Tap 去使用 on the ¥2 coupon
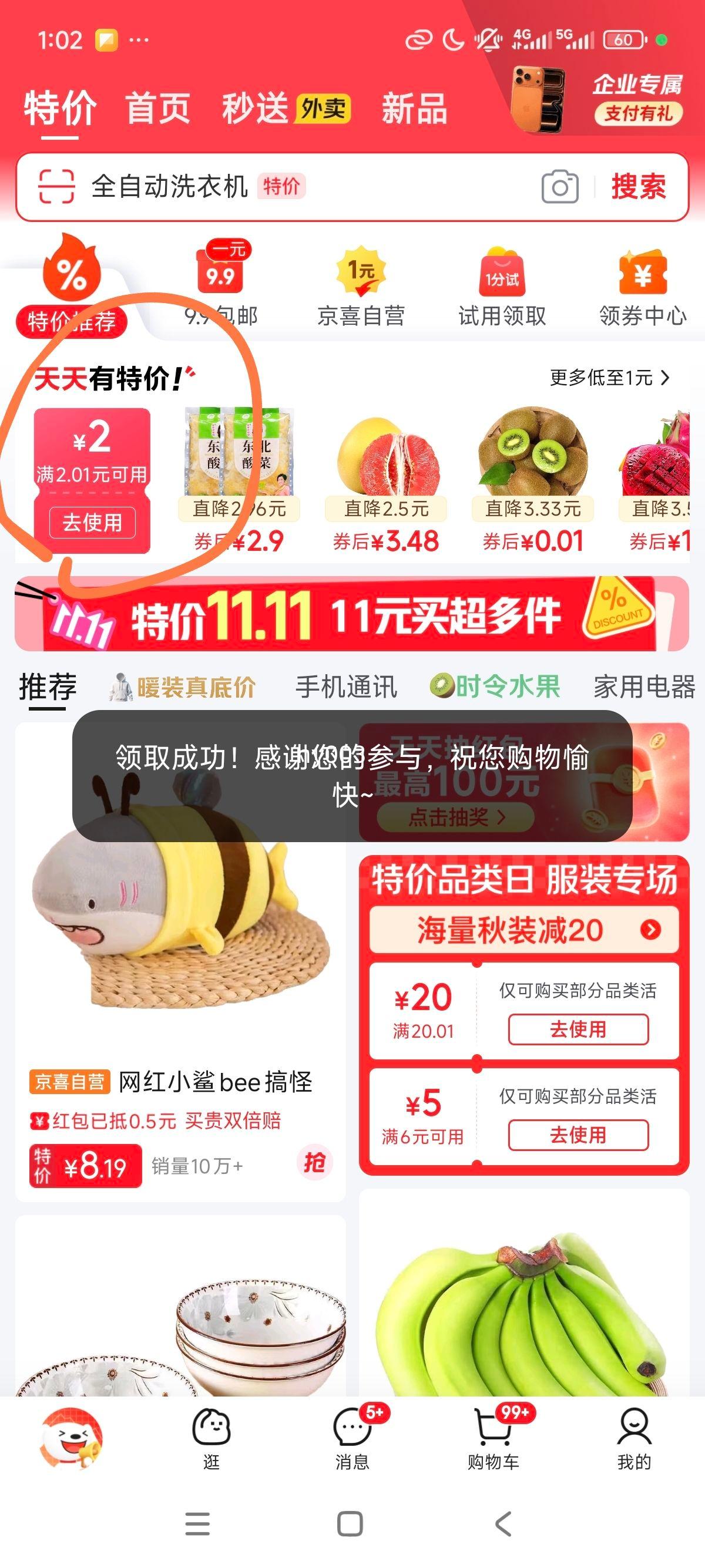 point(92,522)
